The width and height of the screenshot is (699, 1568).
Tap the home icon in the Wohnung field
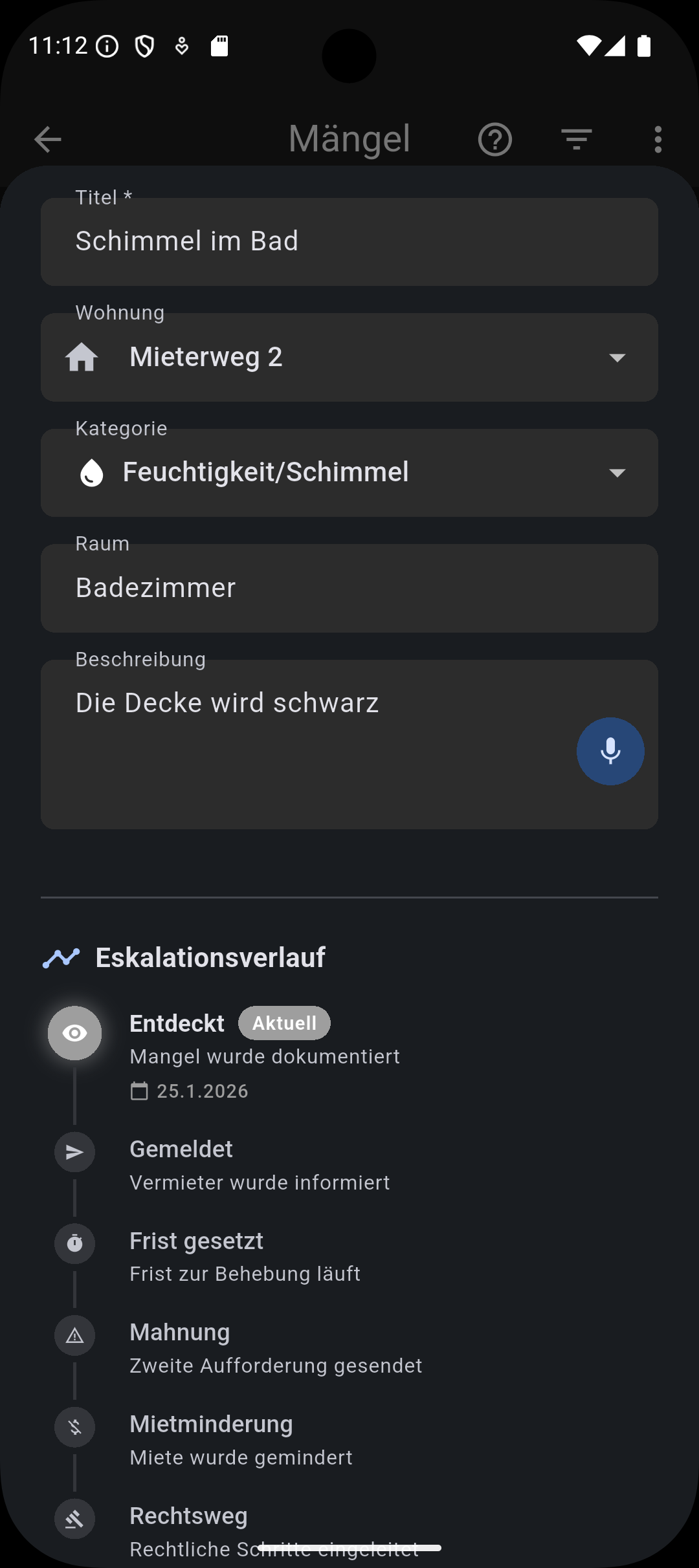coord(80,357)
